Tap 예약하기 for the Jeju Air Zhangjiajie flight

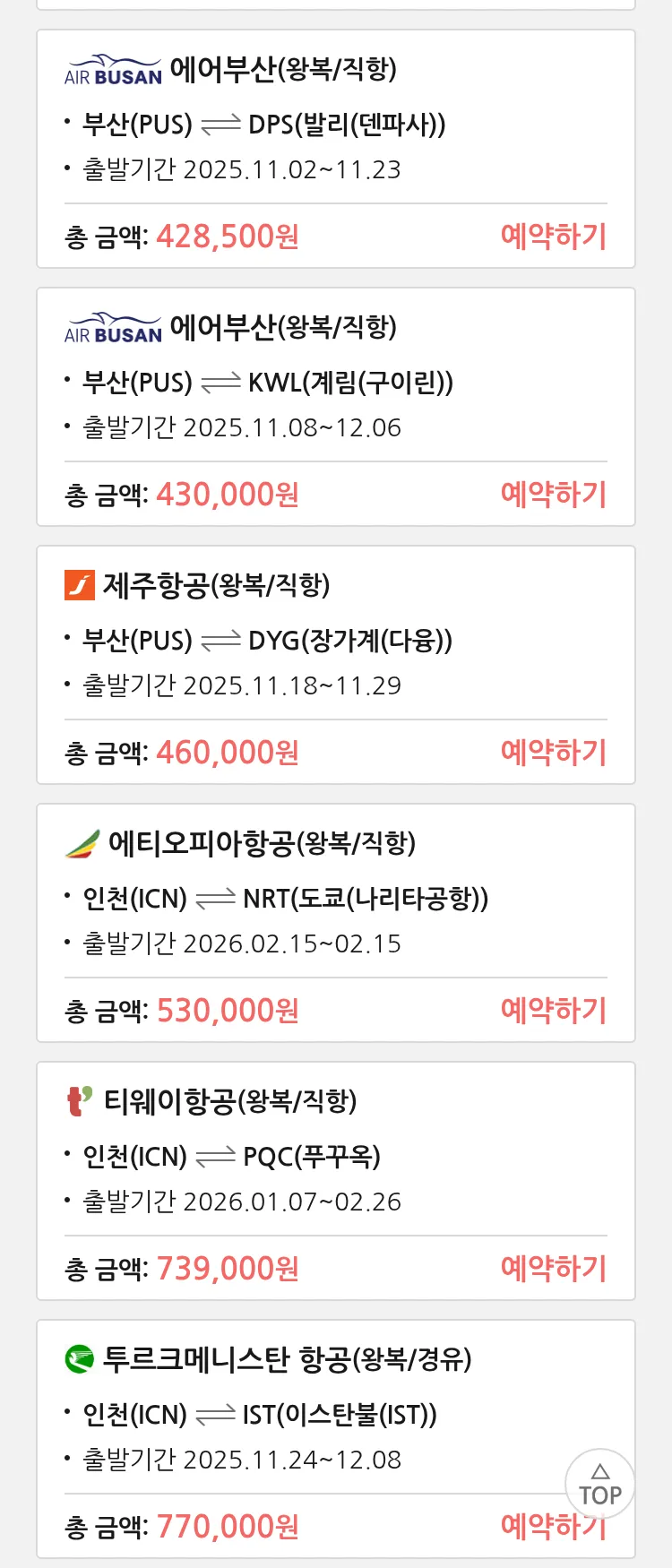click(x=553, y=753)
